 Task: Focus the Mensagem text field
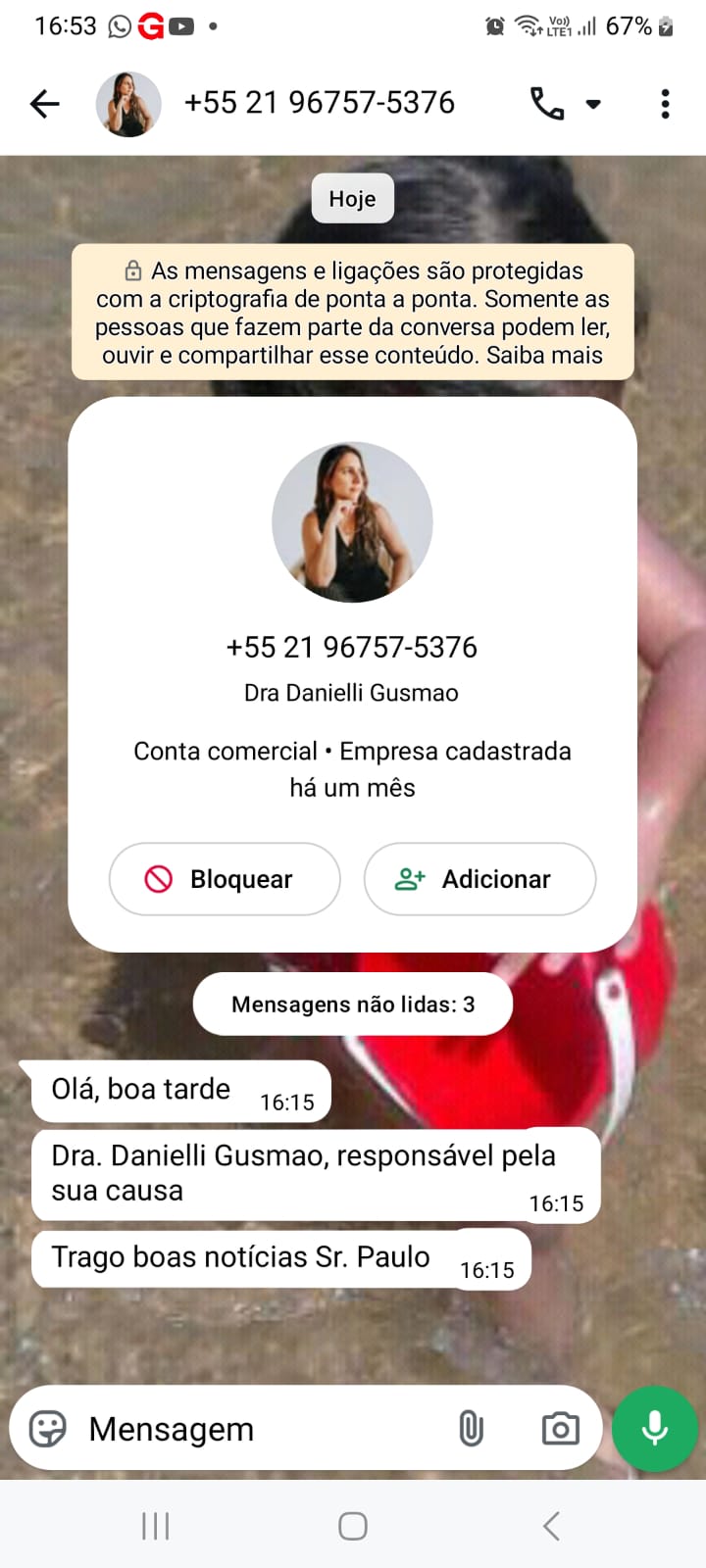click(x=255, y=1429)
